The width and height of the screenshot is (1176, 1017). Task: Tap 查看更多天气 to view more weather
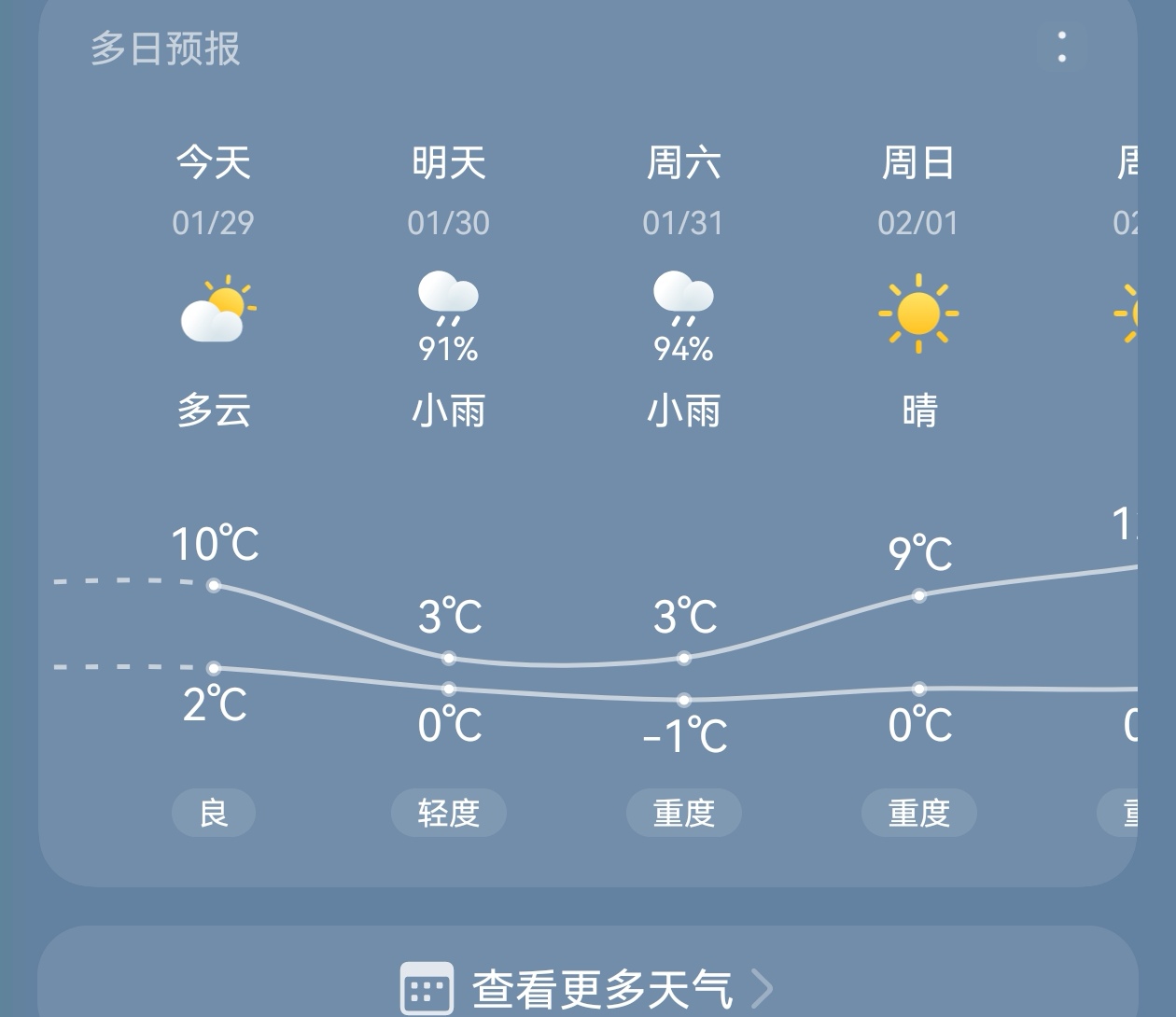588,987
